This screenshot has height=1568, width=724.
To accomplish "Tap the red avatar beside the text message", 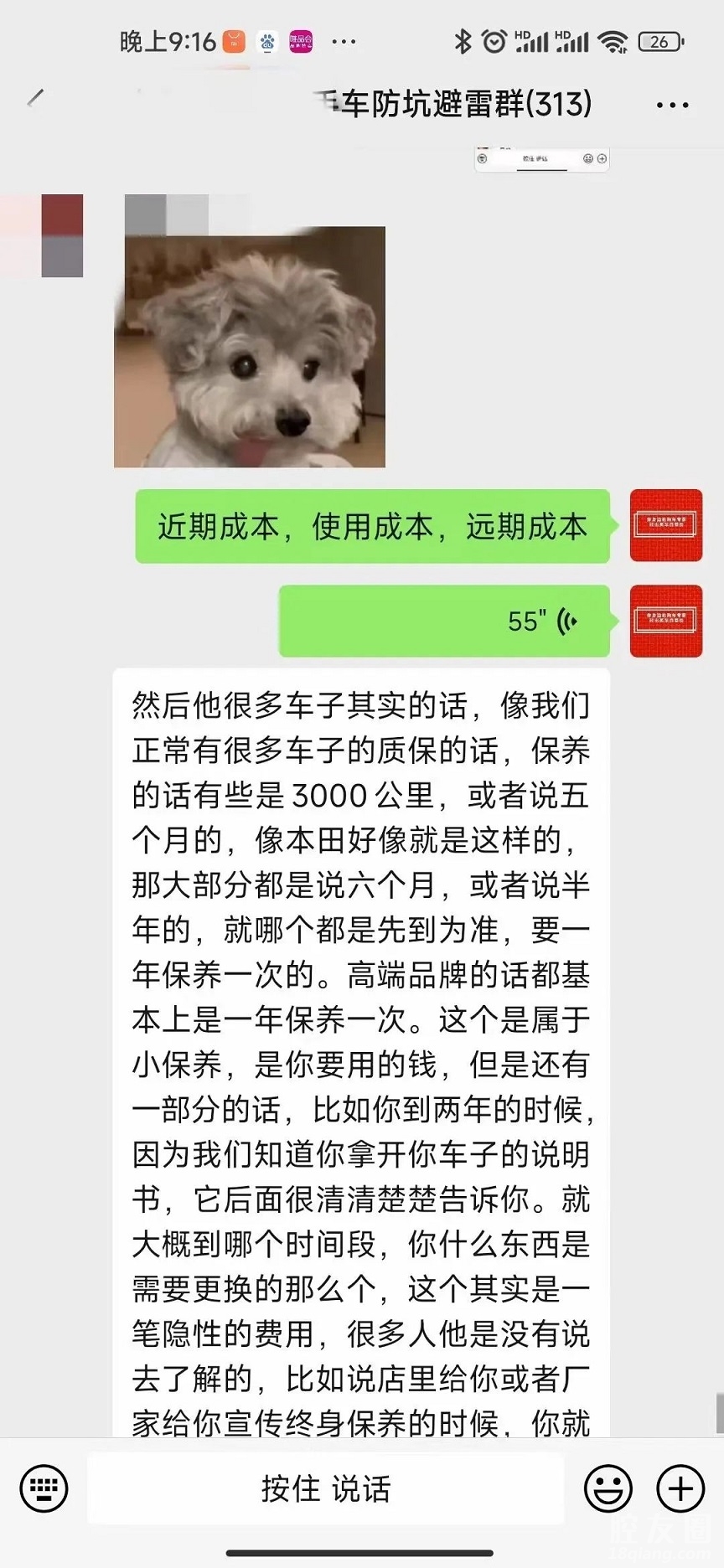I will [665, 526].
